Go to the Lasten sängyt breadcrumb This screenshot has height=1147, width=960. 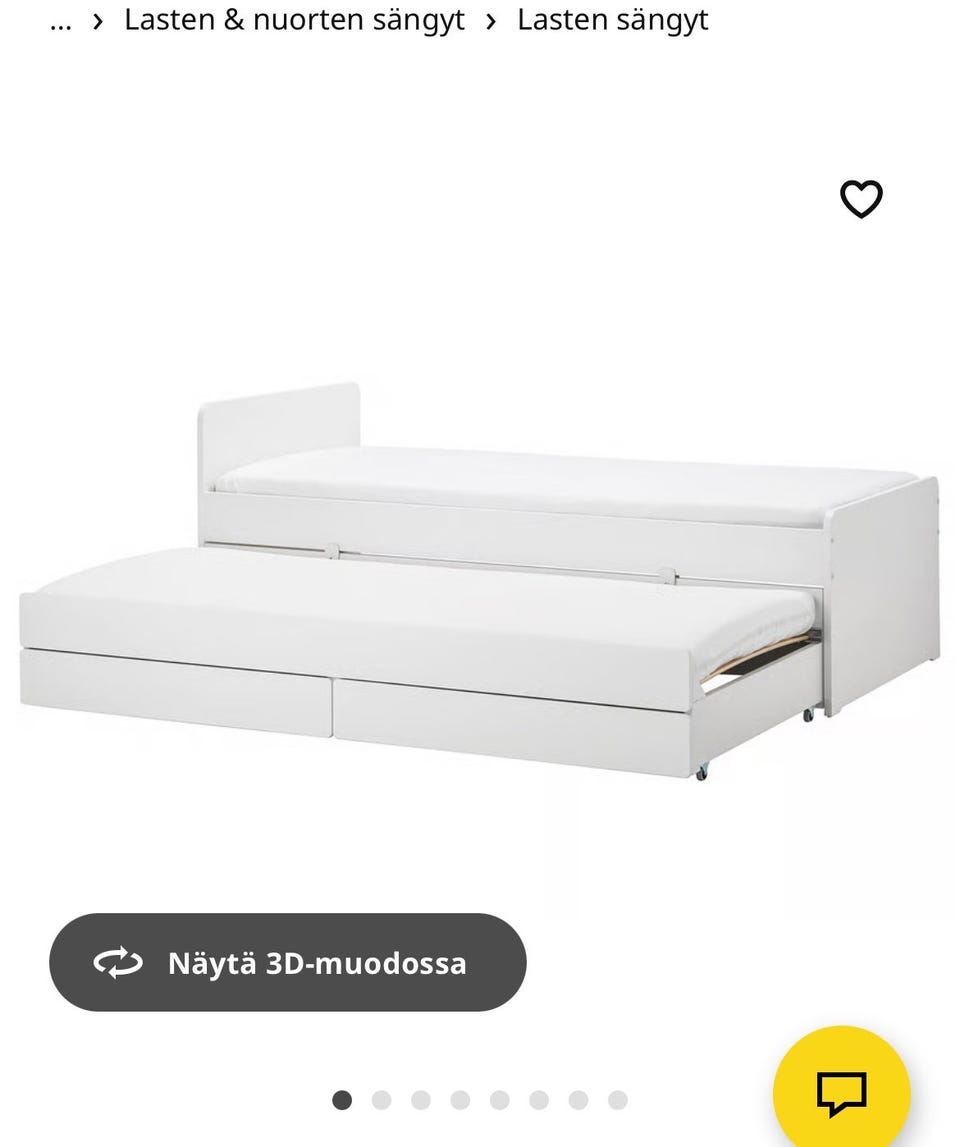pos(612,20)
